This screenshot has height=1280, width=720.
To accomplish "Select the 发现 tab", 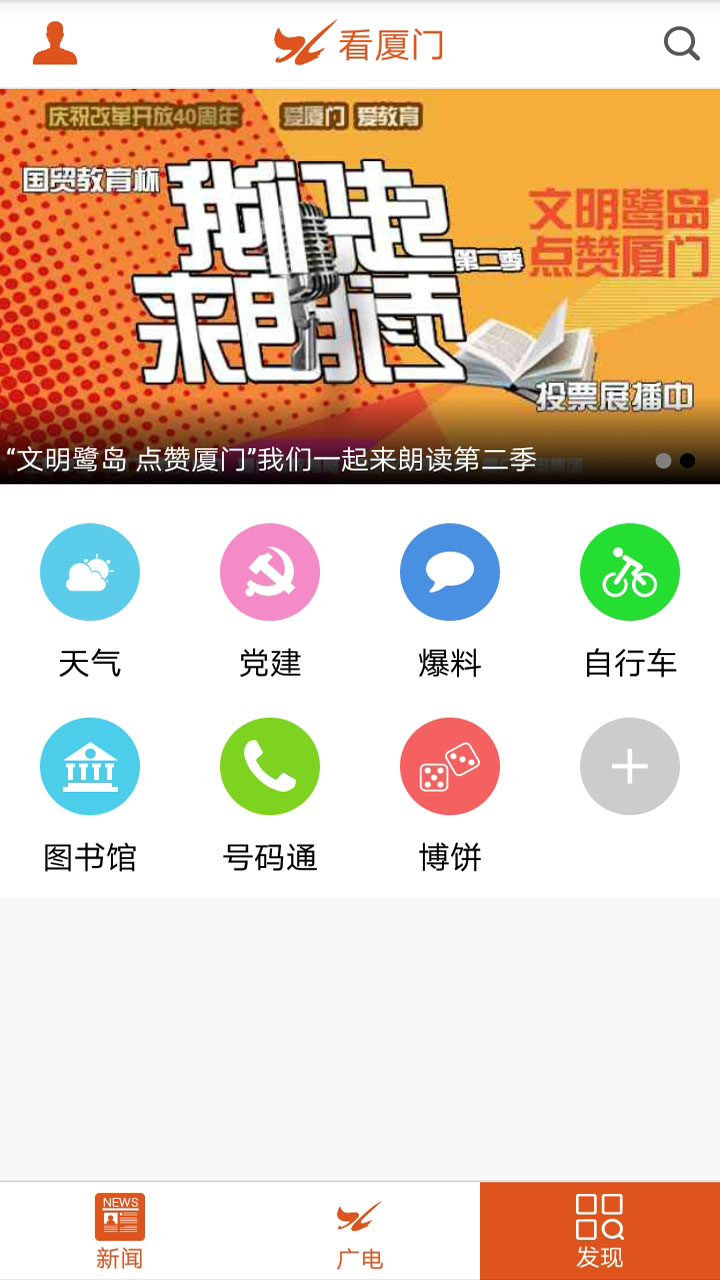I will tap(600, 1231).
